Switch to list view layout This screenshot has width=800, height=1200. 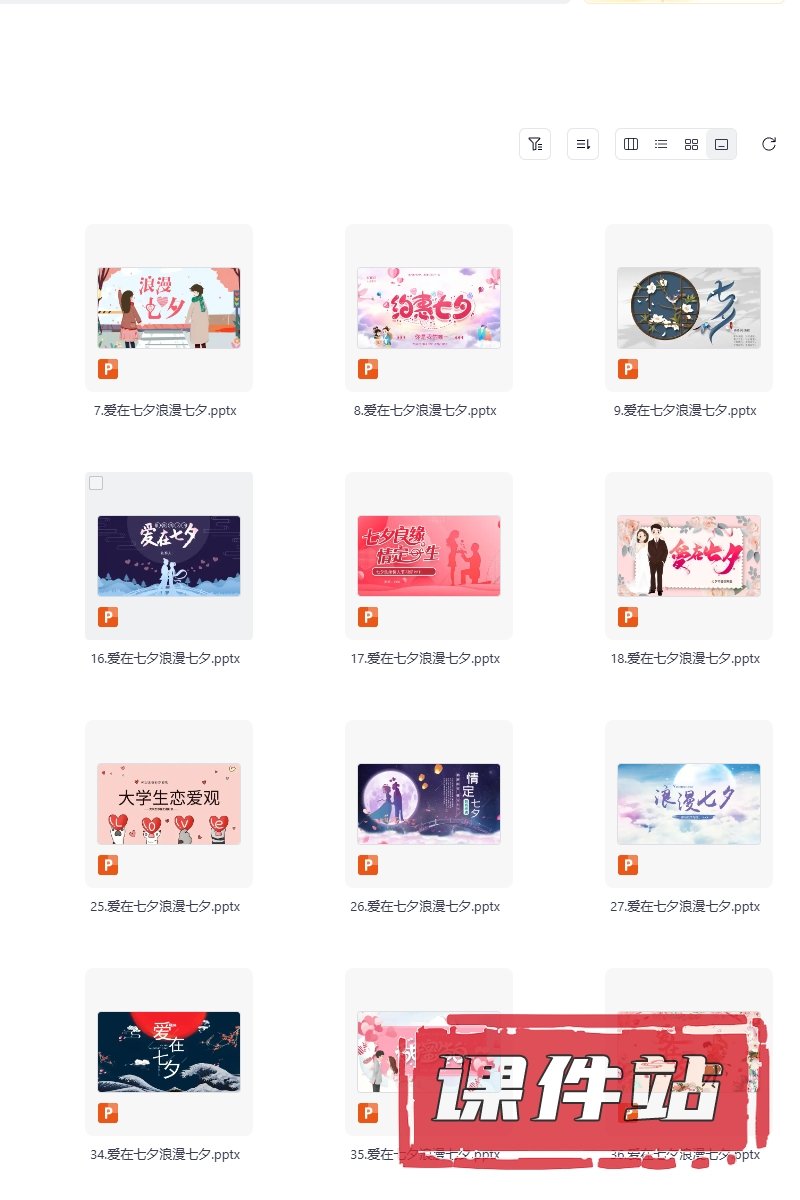[661, 144]
